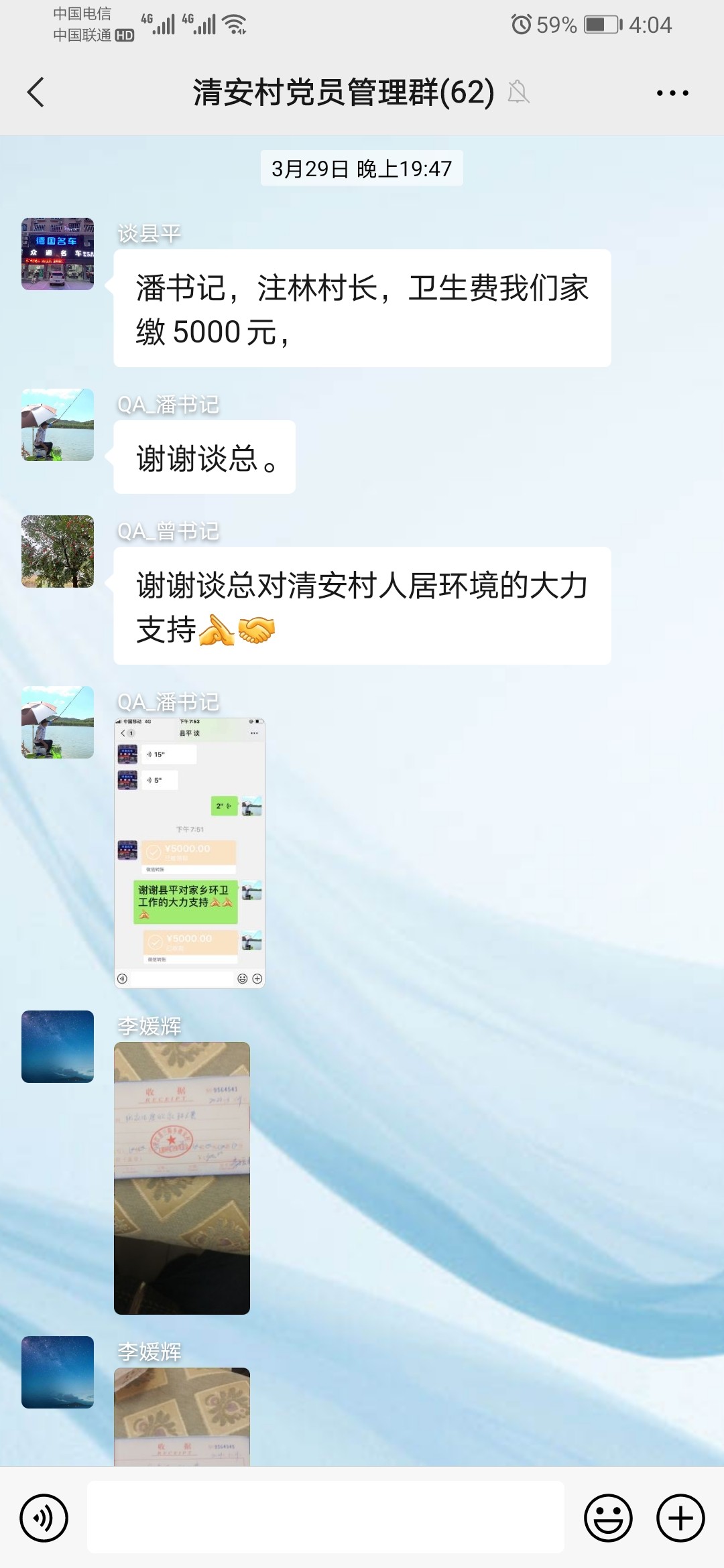
Task: Open 谈县平's profile avatar
Action: pyautogui.click(x=58, y=254)
